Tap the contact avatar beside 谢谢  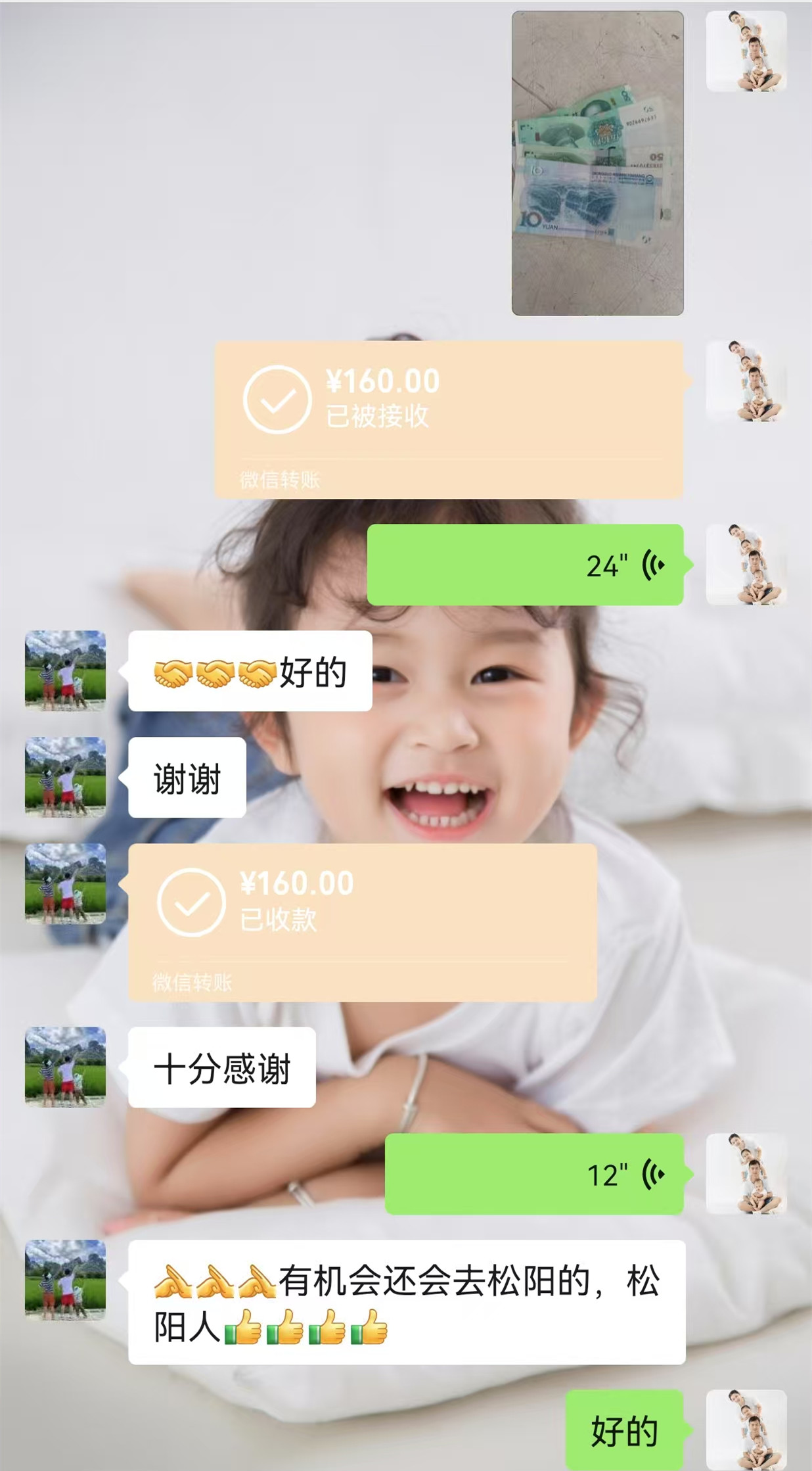[65, 777]
